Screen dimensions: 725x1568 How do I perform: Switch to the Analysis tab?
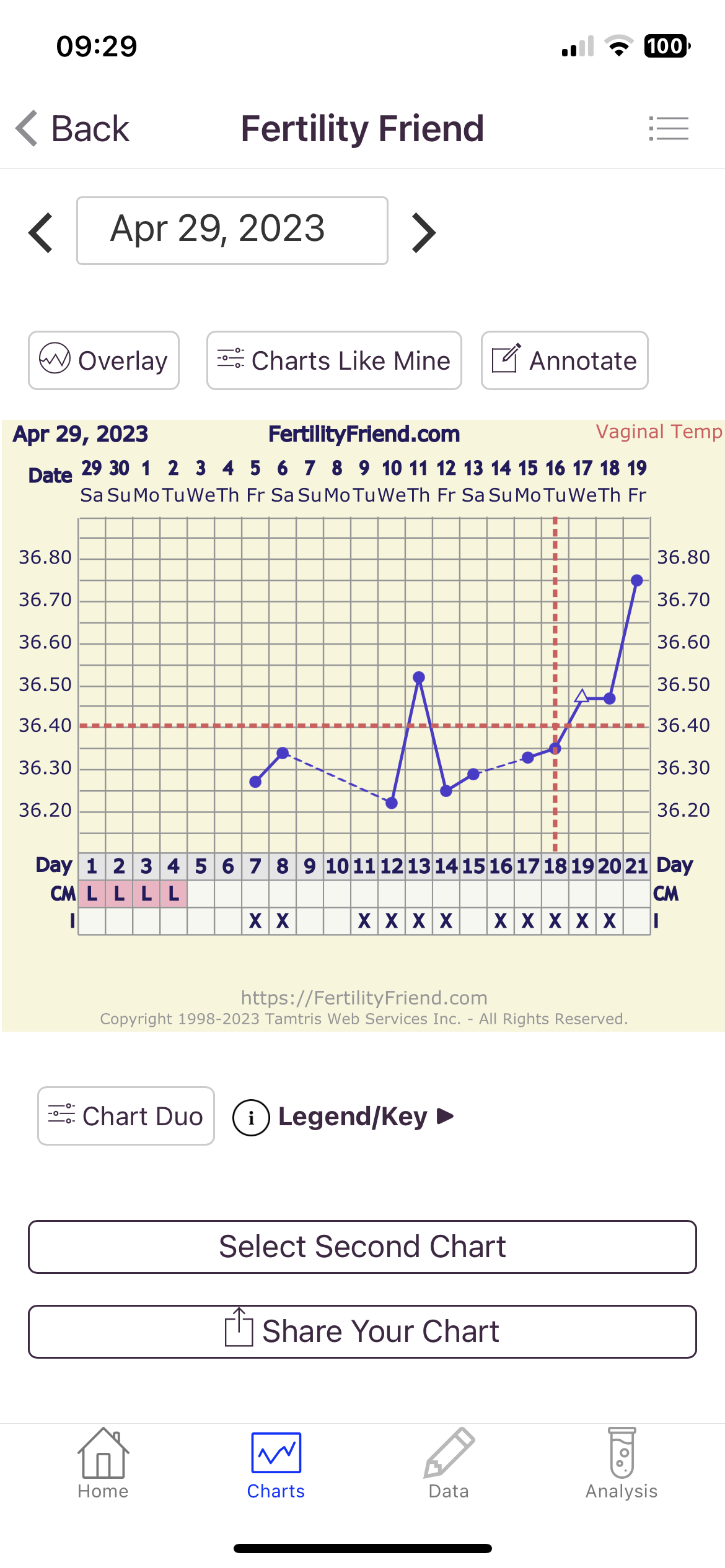pos(622,1464)
